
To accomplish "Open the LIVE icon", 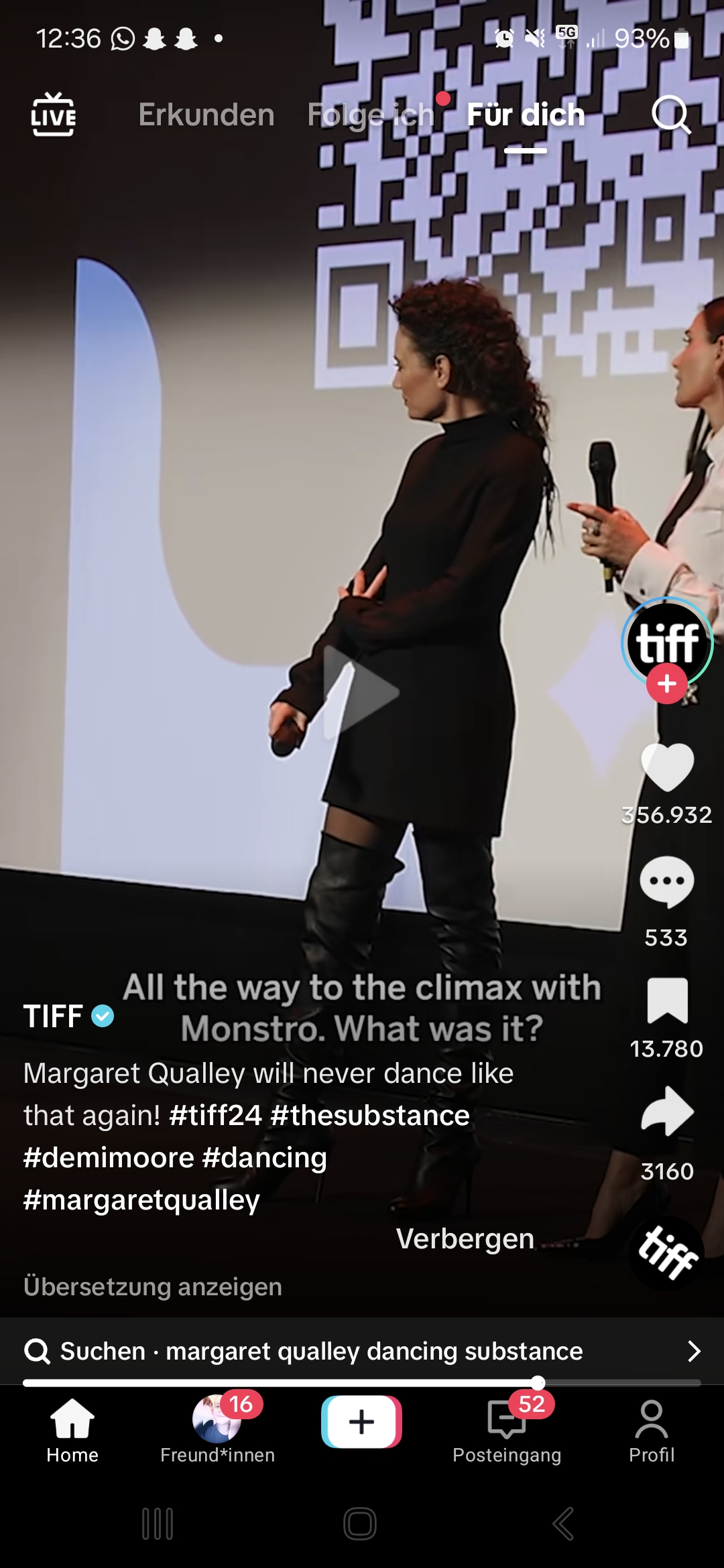I will coord(54,115).
